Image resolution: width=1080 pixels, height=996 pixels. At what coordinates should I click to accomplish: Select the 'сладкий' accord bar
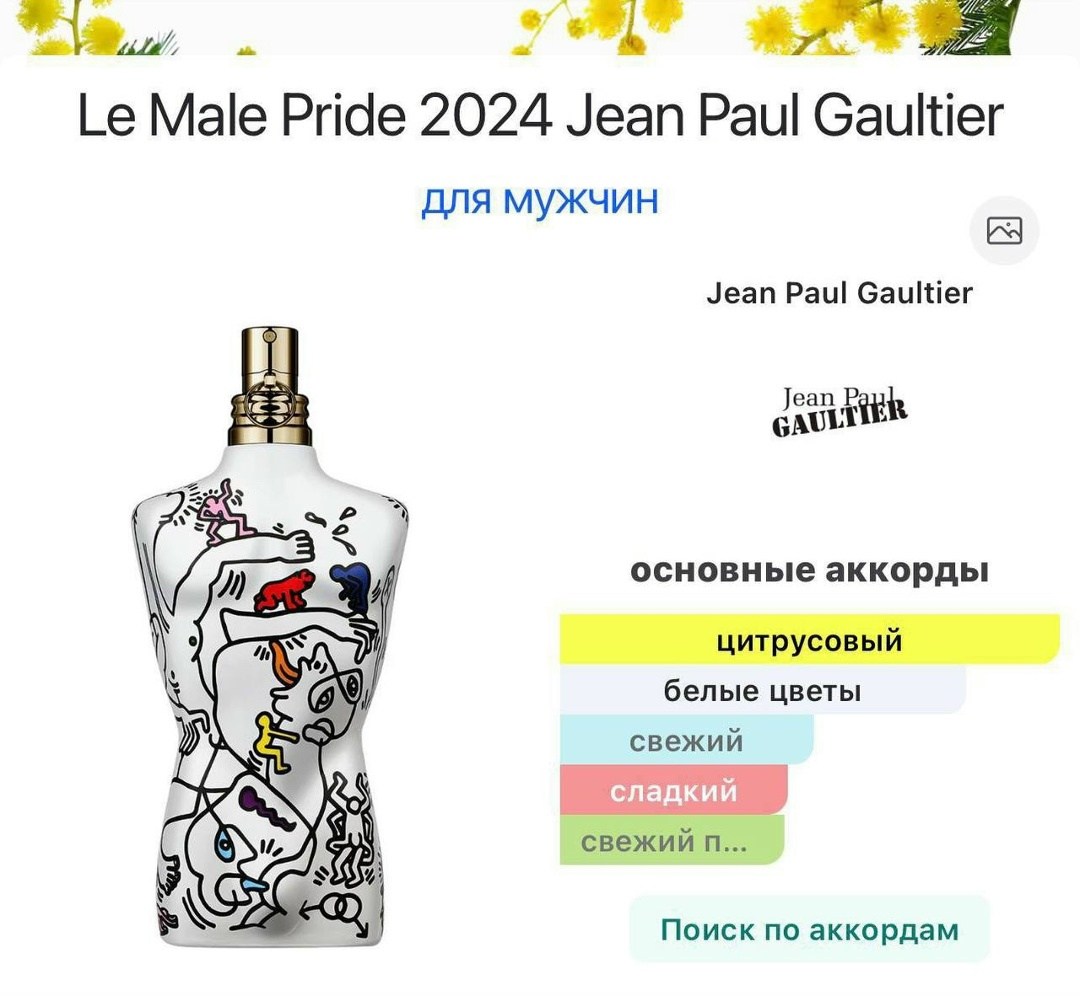pyautogui.click(x=674, y=790)
